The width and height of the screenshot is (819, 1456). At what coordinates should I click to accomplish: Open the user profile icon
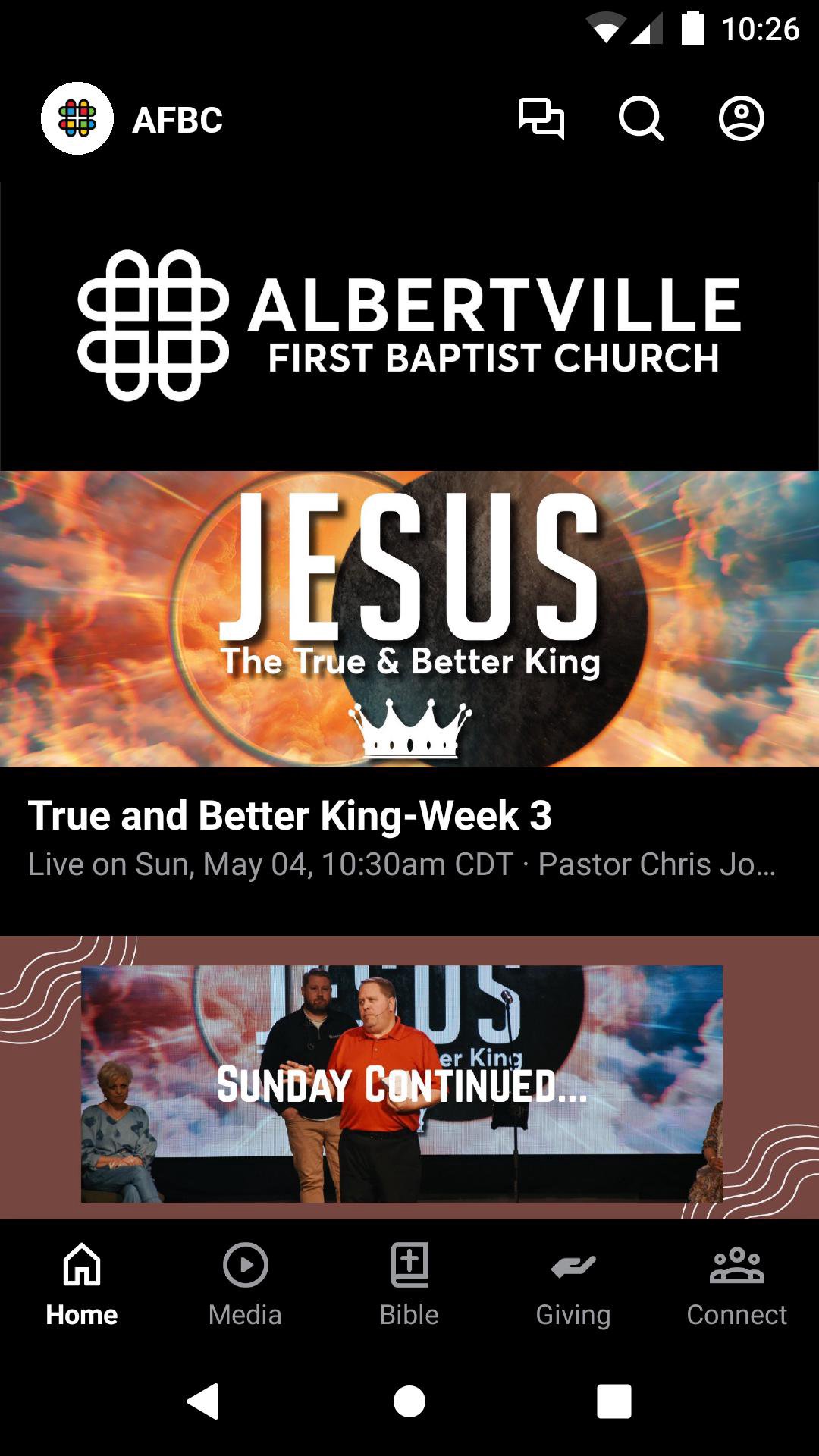(741, 119)
